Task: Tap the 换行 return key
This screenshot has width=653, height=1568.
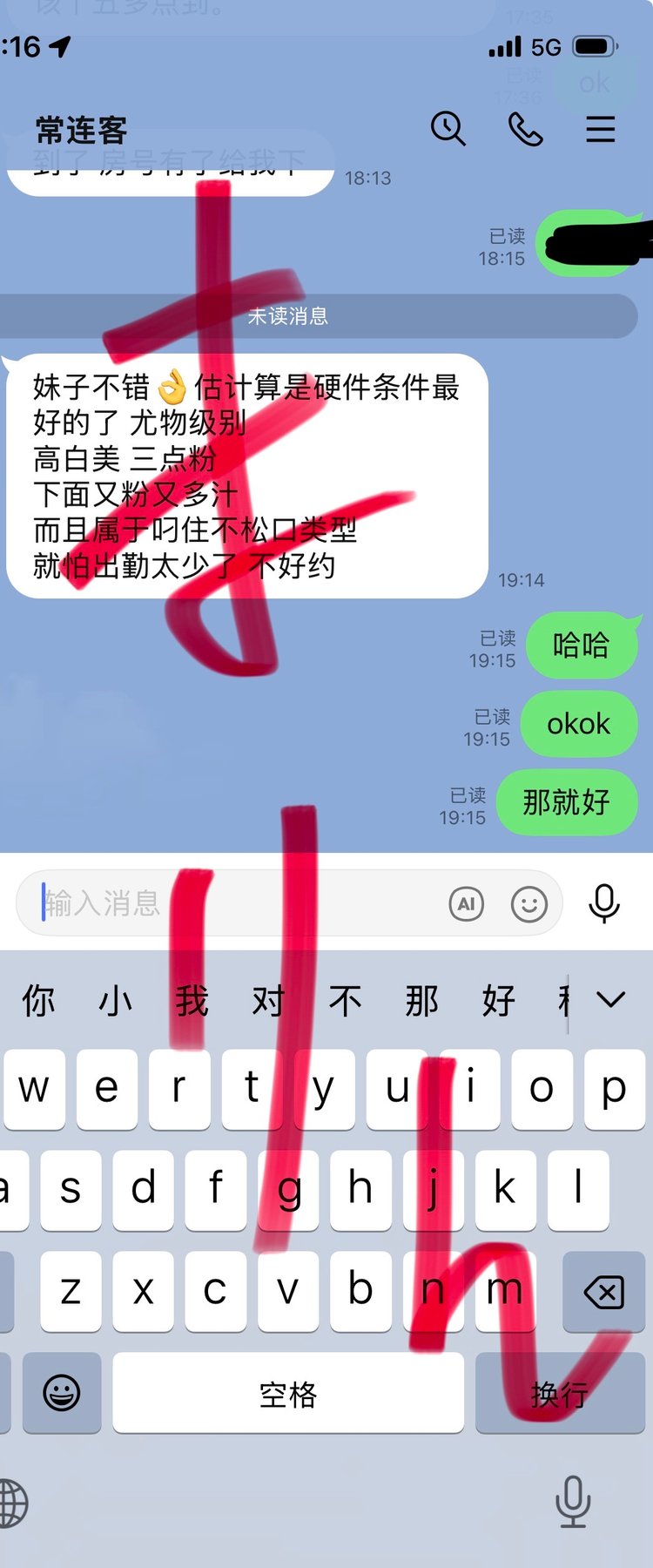Action: tap(560, 1394)
